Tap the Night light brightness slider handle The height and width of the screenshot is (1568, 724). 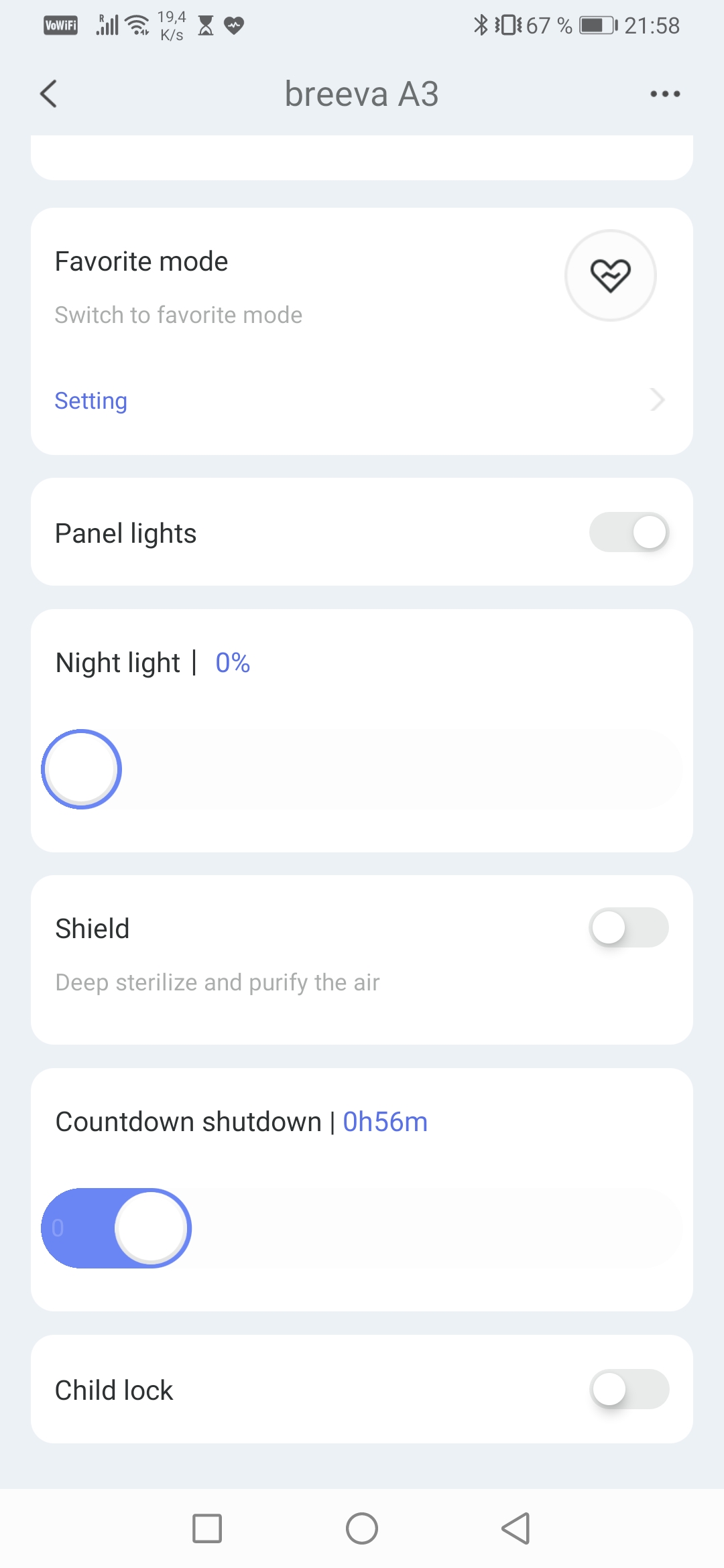click(x=81, y=769)
